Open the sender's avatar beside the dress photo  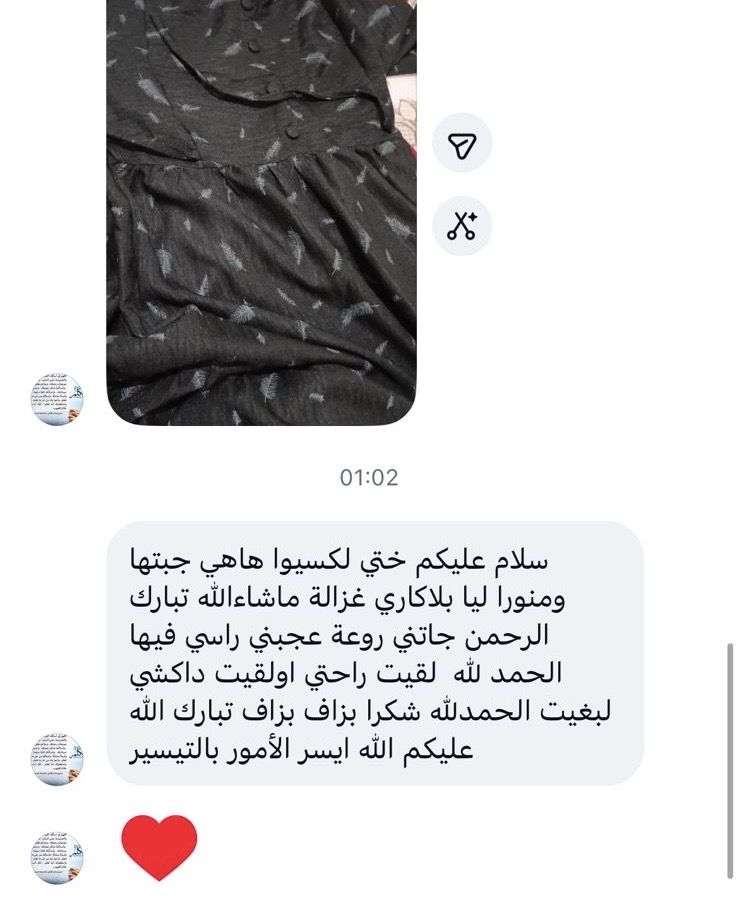58,400
